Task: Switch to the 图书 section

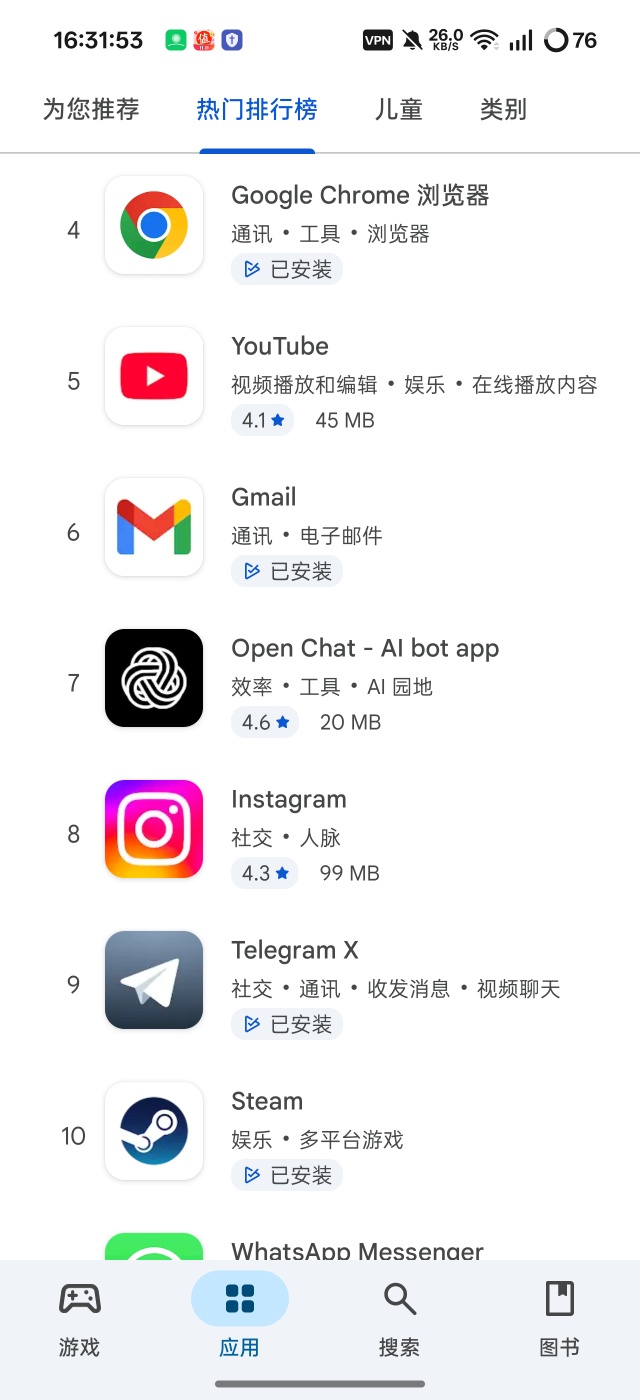Action: (560, 1319)
